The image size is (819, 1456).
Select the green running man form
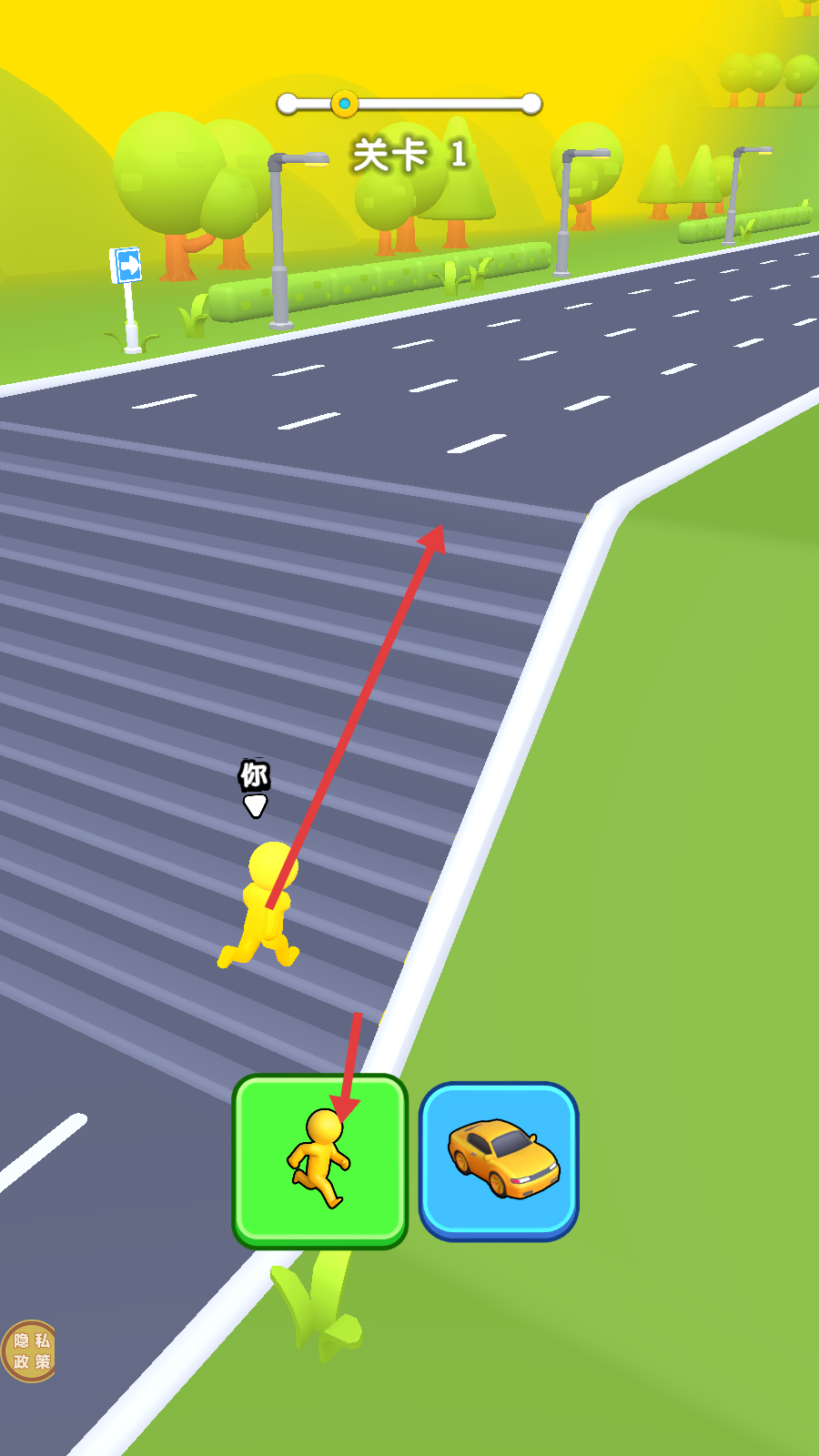(319, 1160)
